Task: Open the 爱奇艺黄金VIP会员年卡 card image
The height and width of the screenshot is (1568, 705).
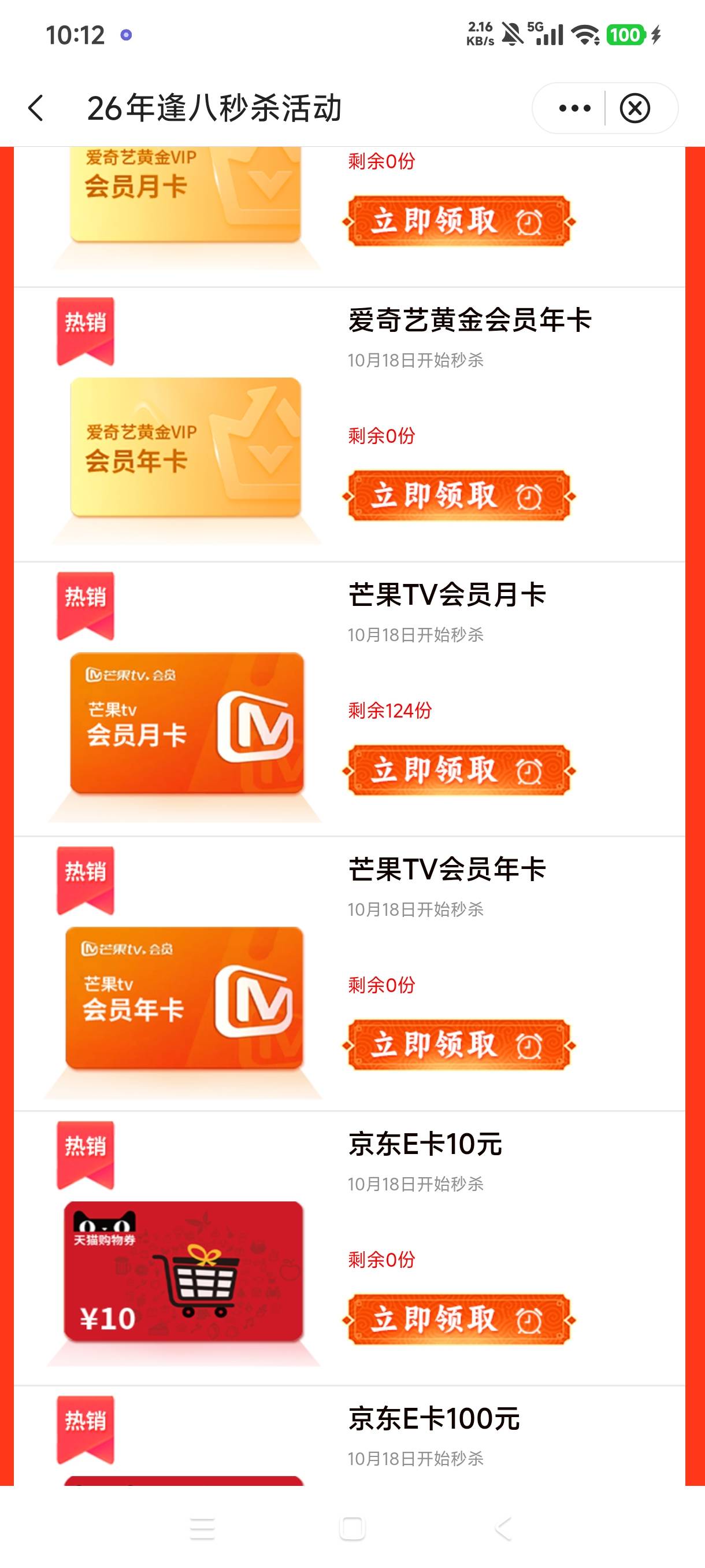Action: [185, 448]
